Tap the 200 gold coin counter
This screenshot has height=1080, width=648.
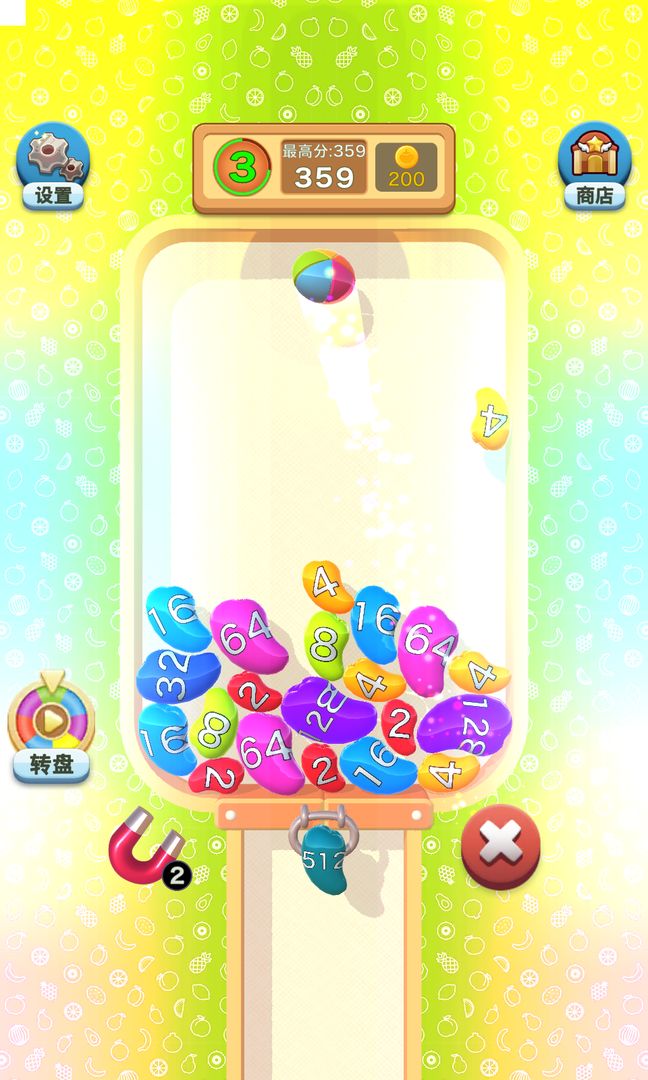pyautogui.click(x=406, y=167)
